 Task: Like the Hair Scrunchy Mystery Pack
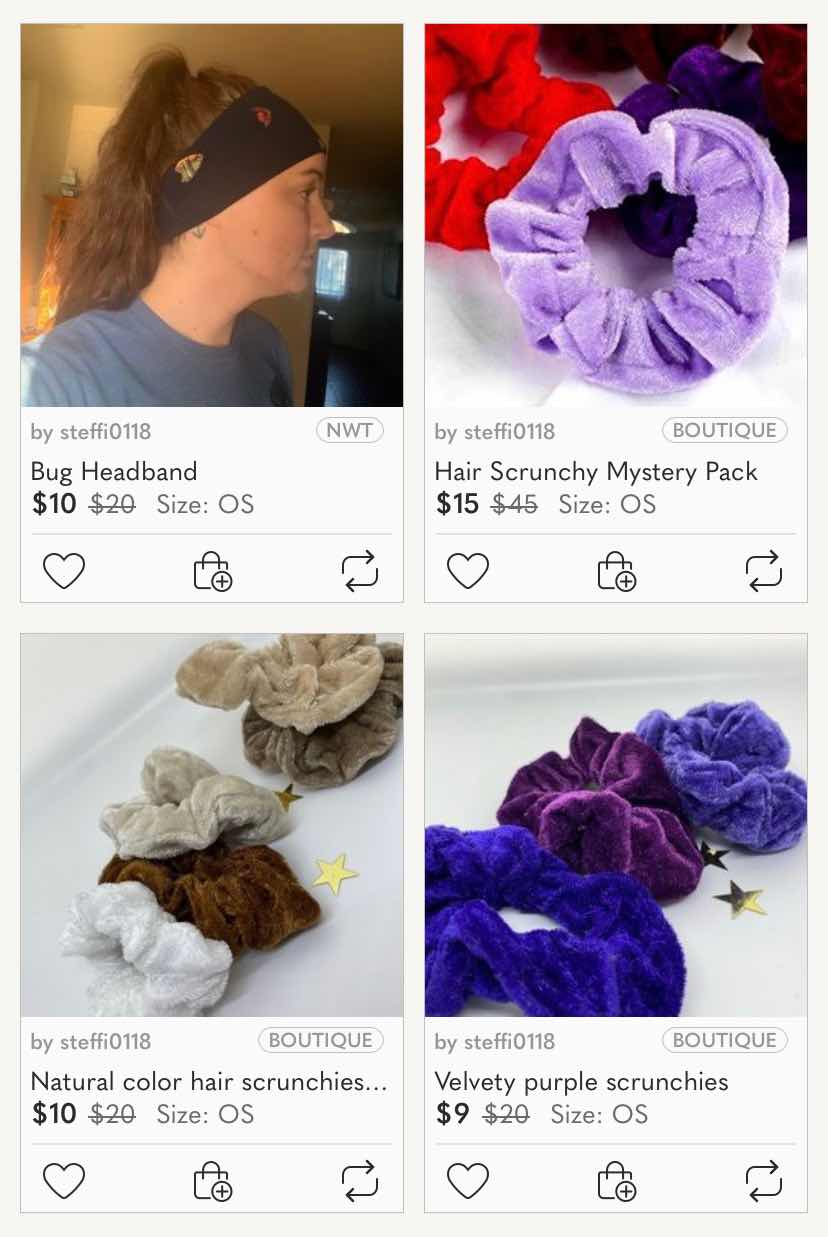pos(467,571)
